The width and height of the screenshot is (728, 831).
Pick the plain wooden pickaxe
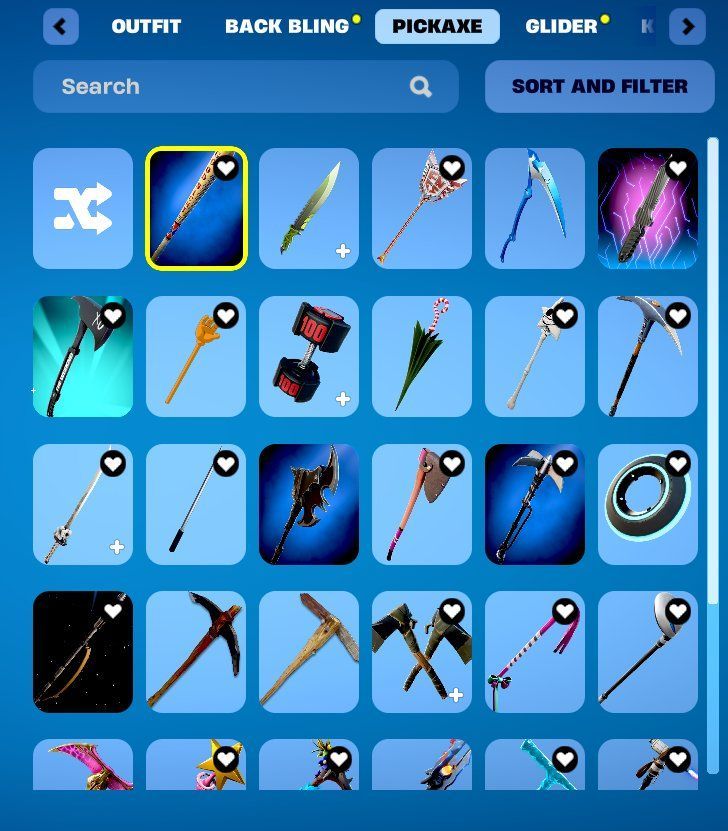(309, 652)
